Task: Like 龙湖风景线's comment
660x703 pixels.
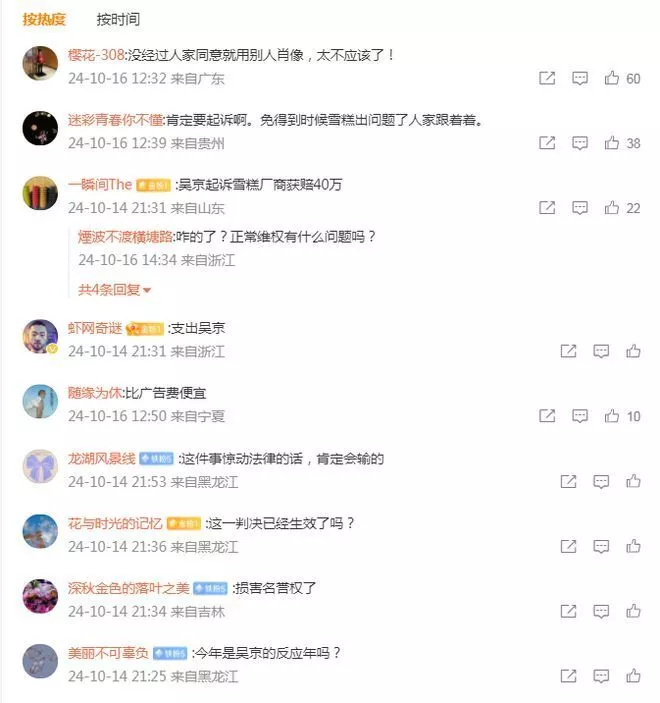Action: [633, 481]
